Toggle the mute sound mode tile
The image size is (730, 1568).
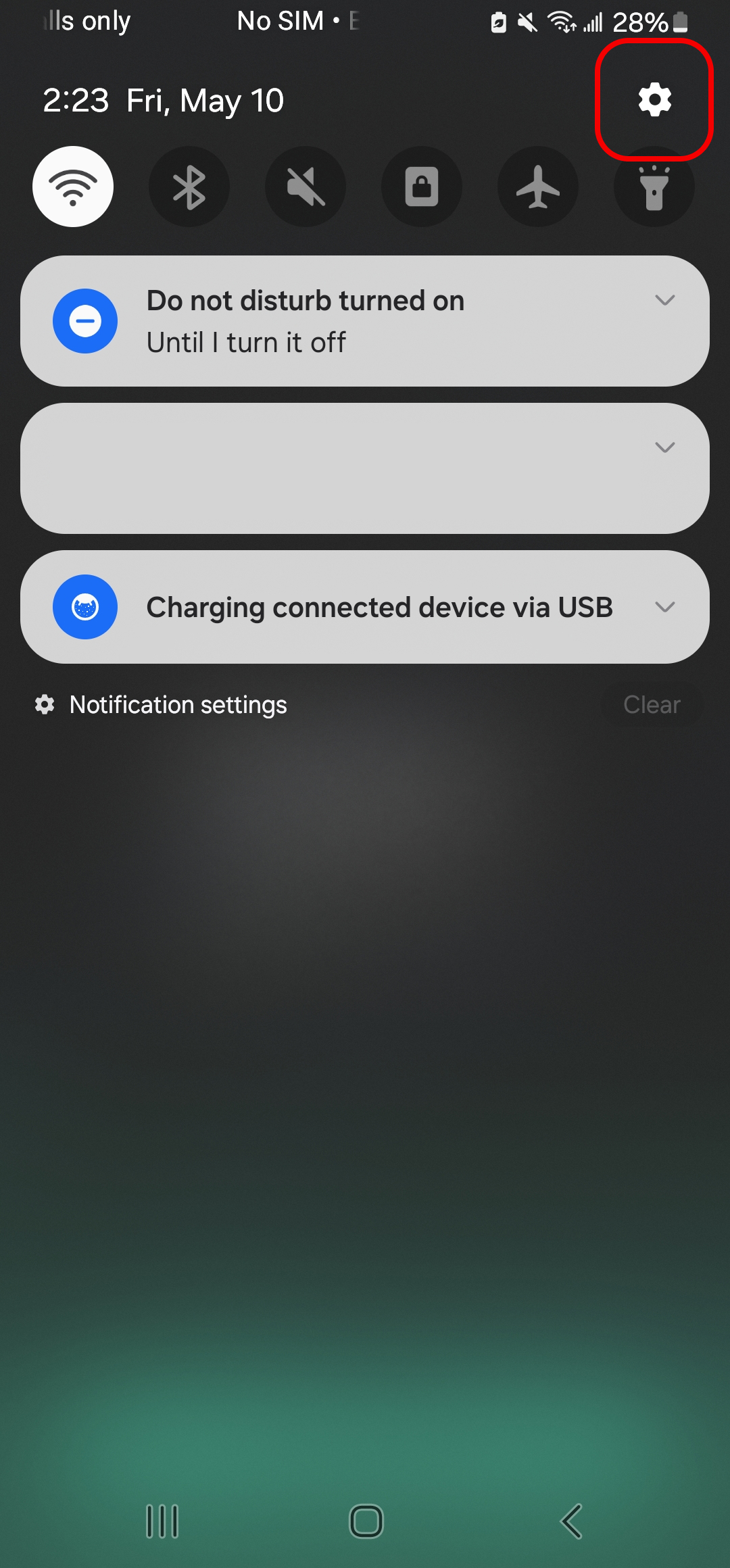pos(306,187)
